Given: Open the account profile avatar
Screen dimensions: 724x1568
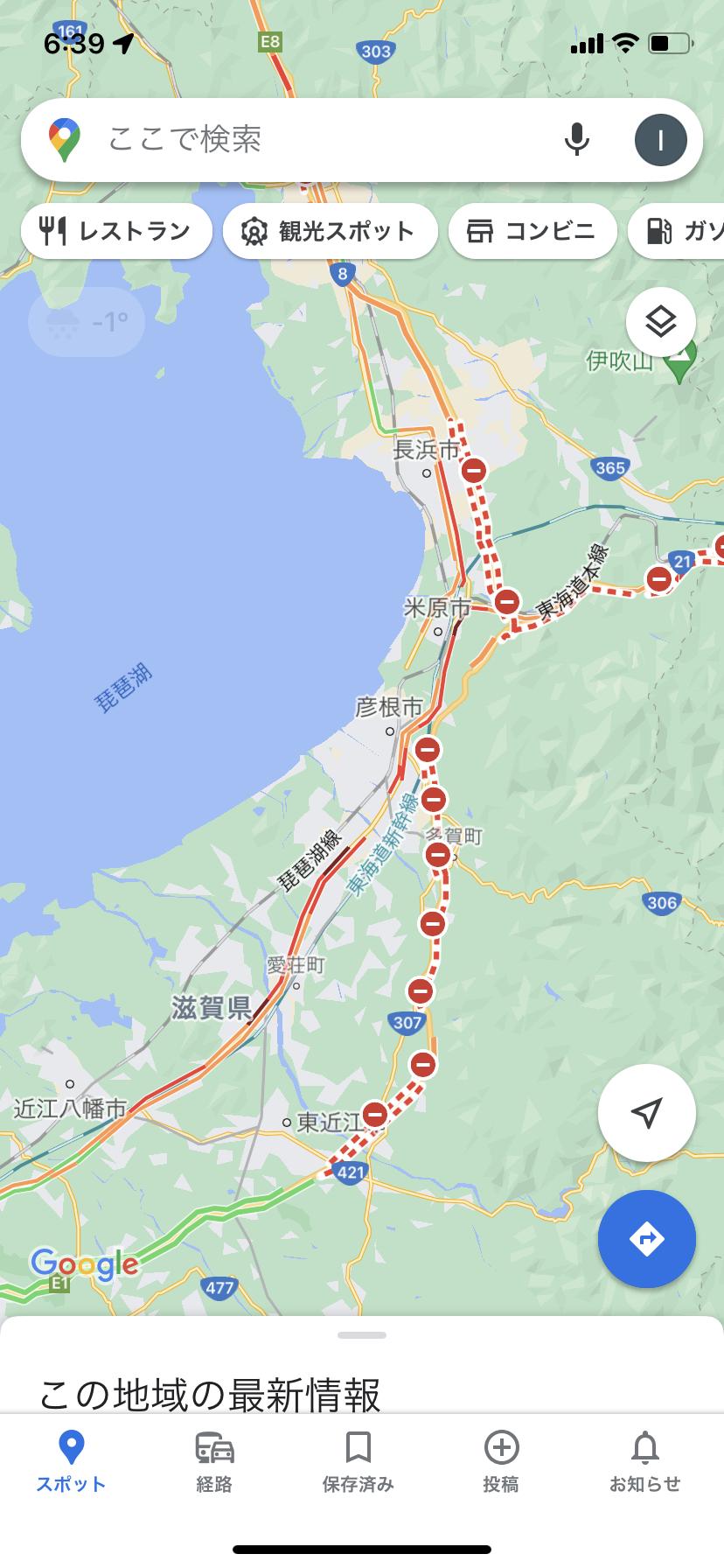Looking at the screenshot, I should tap(660, 140).
